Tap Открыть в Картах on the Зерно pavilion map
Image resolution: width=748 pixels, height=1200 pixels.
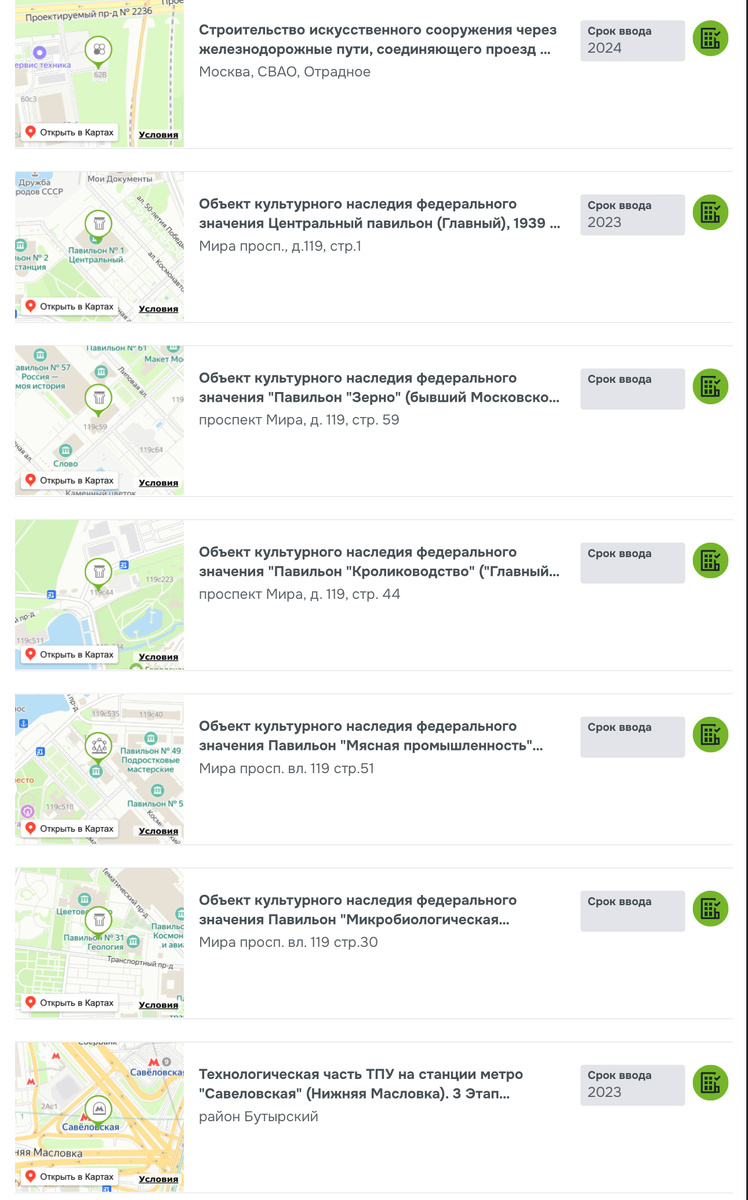click(x=70, y=480)
